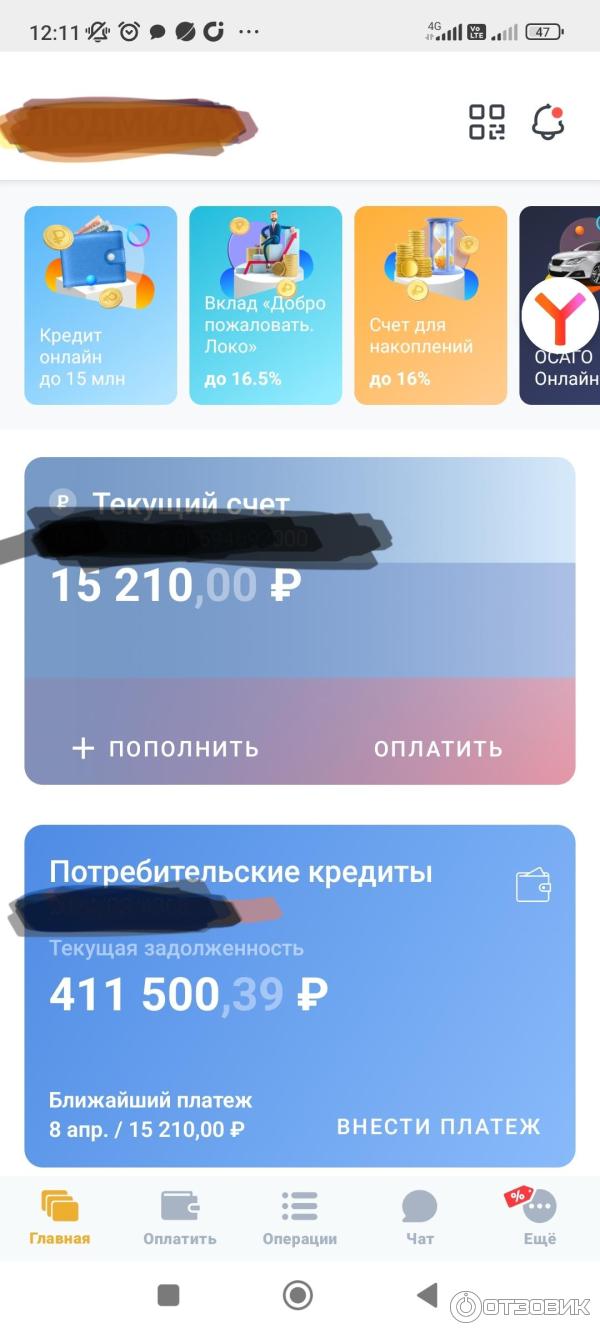Screen dimensions: 600x1333
Task: Open the Ещё tab
Action: (x=539, y=1217)
